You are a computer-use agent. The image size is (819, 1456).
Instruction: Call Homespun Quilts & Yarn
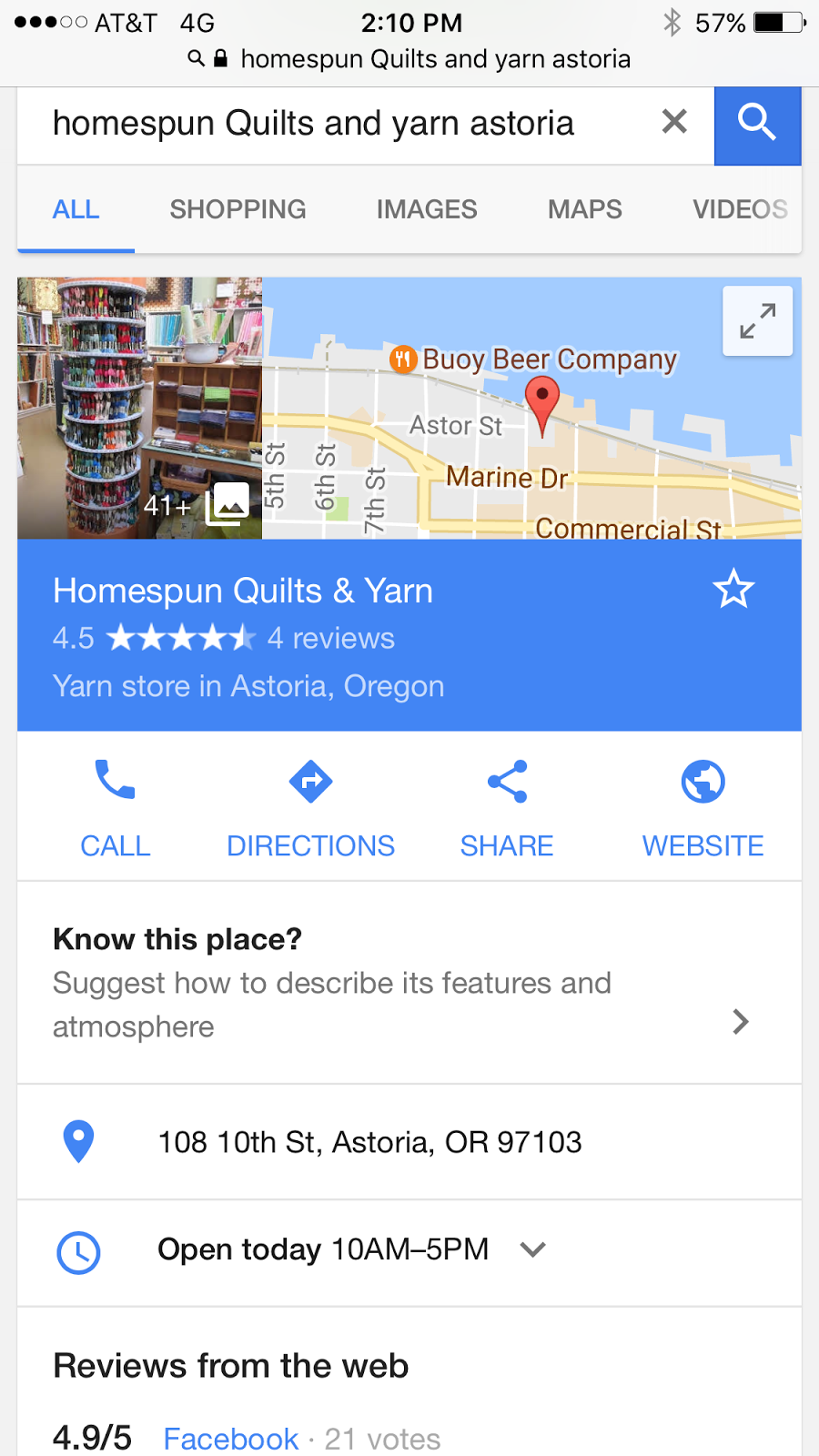[x=116, y=807]
